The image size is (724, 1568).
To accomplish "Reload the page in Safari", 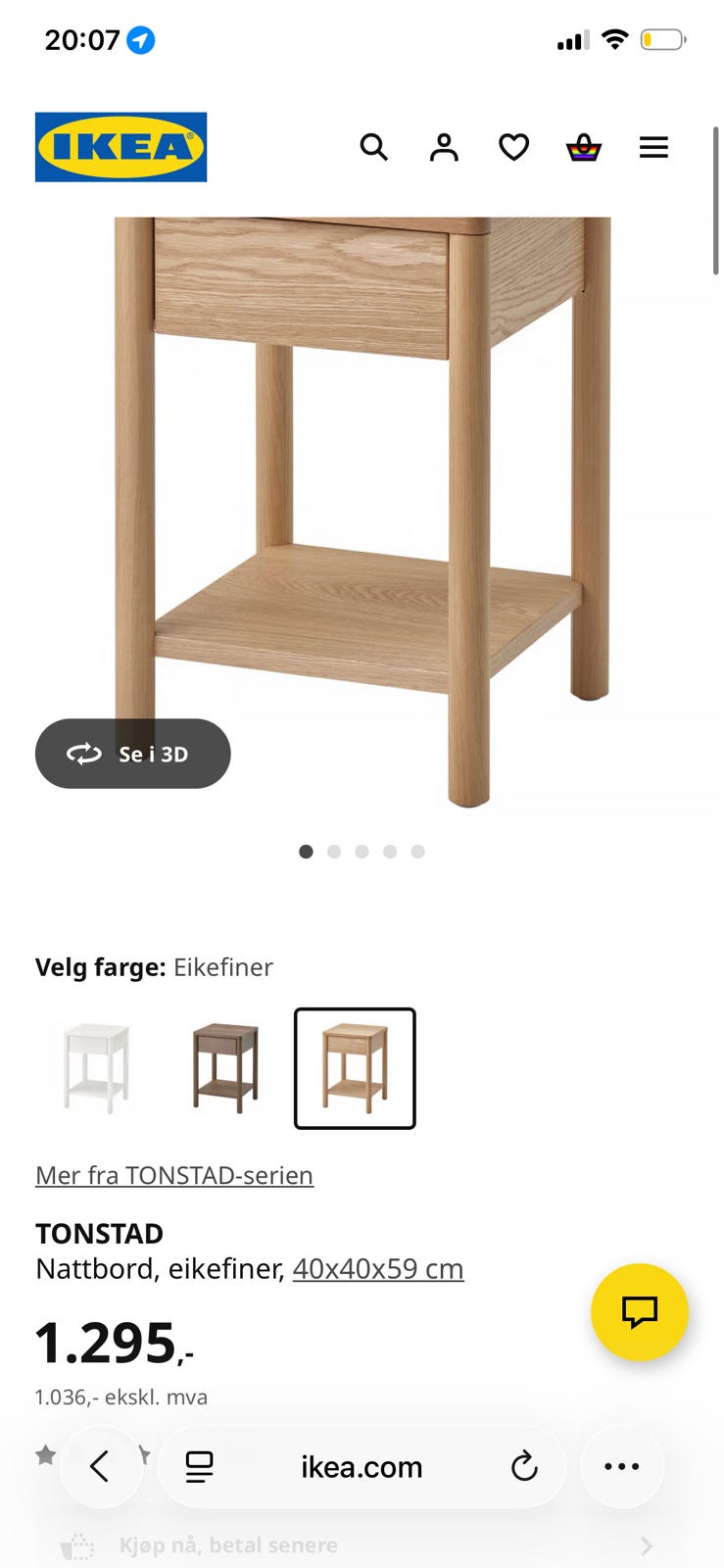I will (x=525, y=1467).
